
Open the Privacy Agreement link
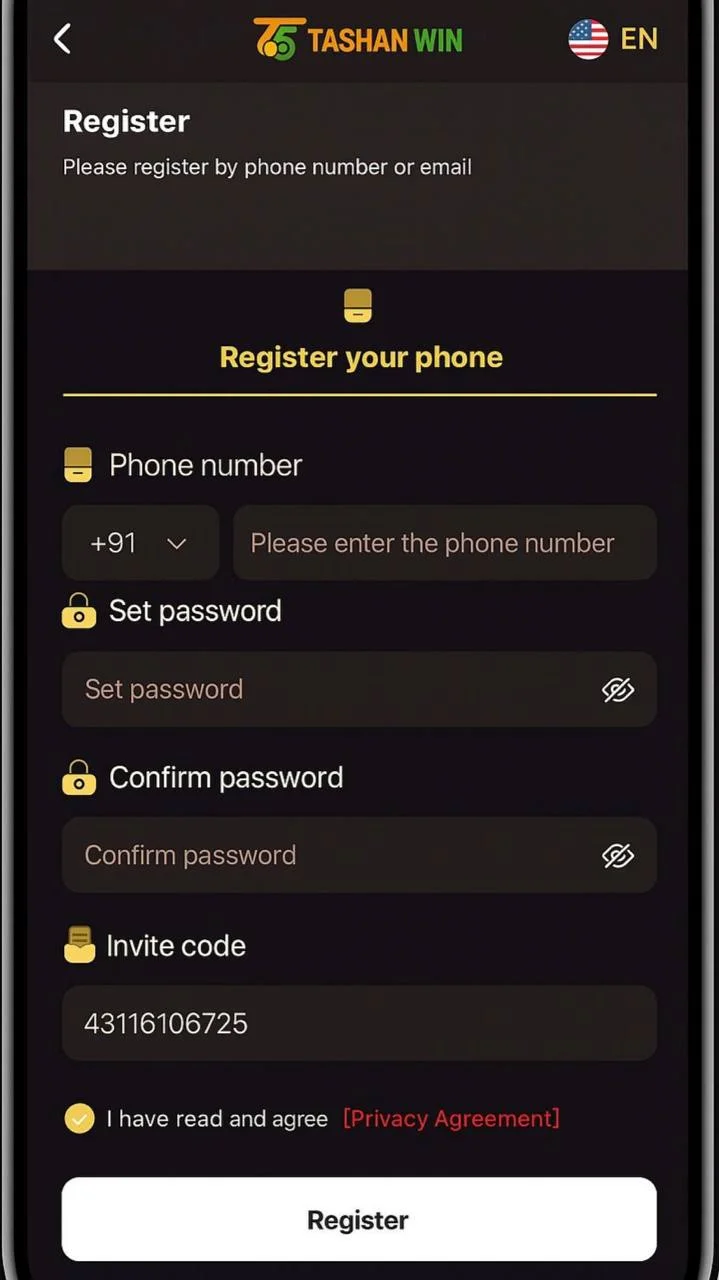click(451, 1118)
